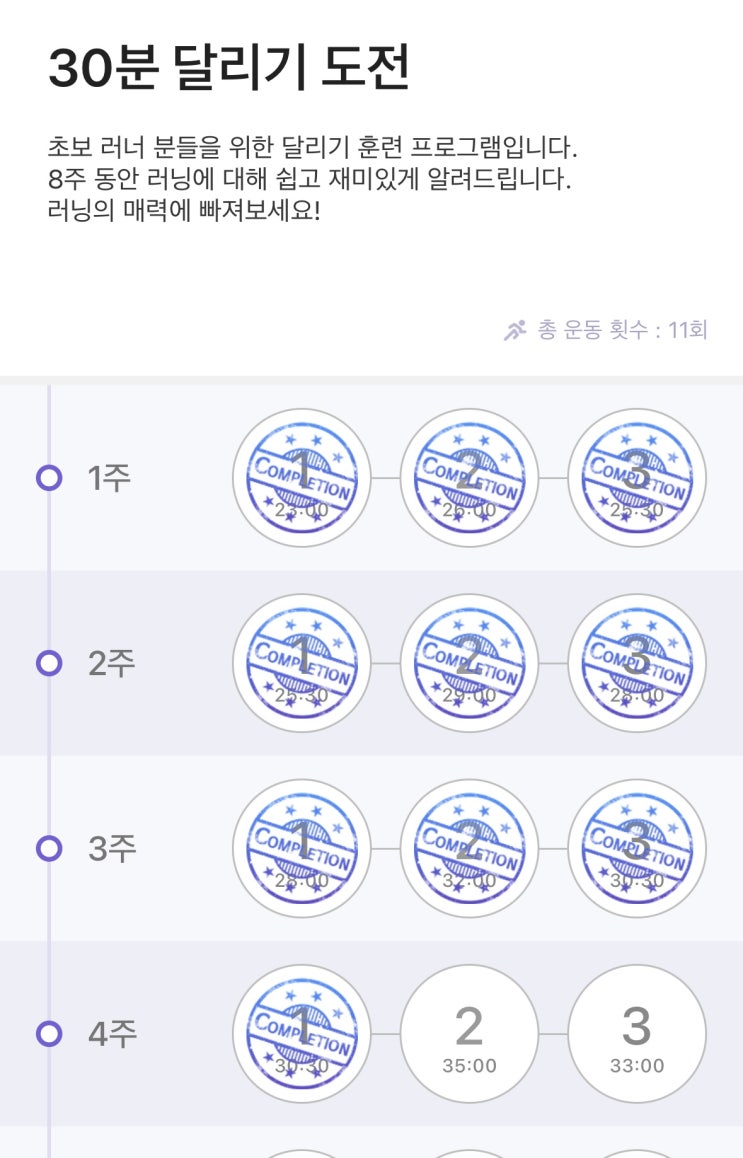743x1158 pixels.
Task: Choose week 4 session 3 (33:00)
Action: click(637, 1033)
